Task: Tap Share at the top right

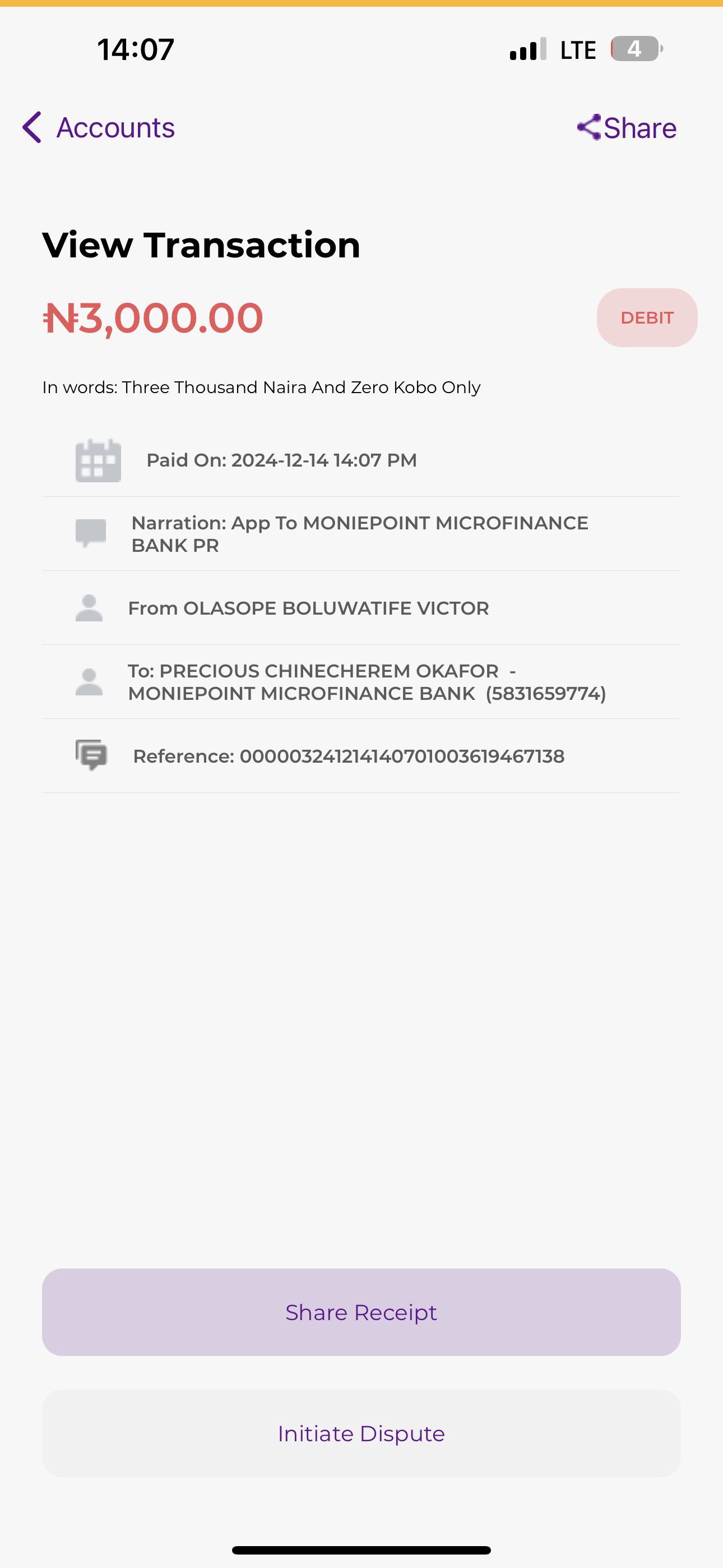Action: point(627,128)
